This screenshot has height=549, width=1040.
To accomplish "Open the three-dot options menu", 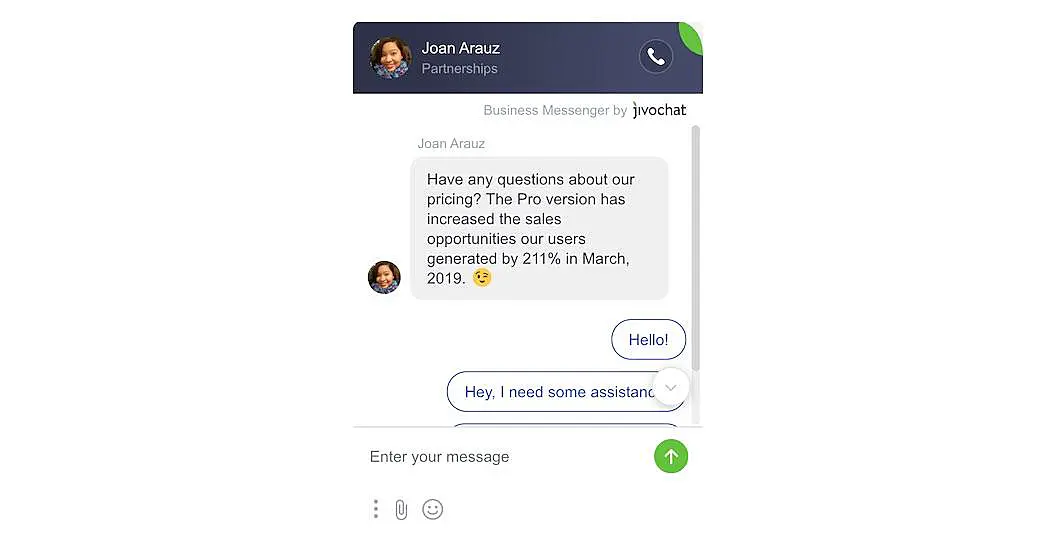I will pyautogui.click(x=376, y=509).
